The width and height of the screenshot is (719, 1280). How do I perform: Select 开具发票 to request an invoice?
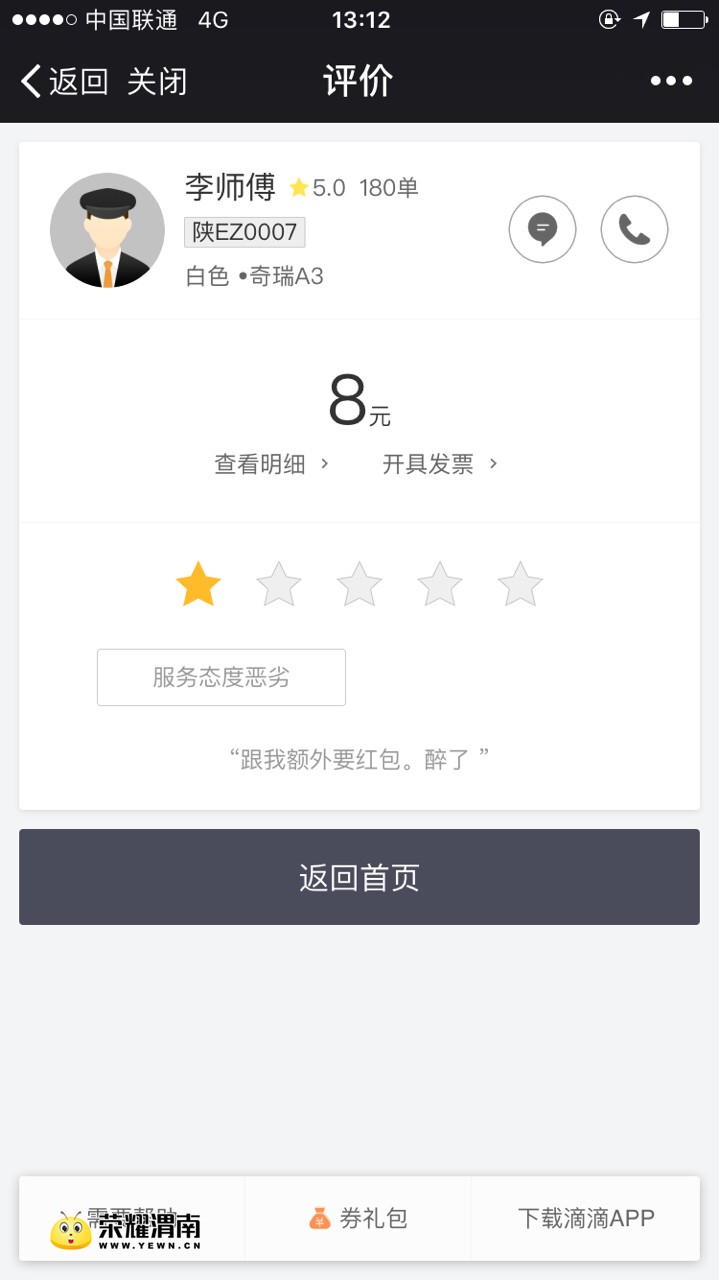pos(439,464)
